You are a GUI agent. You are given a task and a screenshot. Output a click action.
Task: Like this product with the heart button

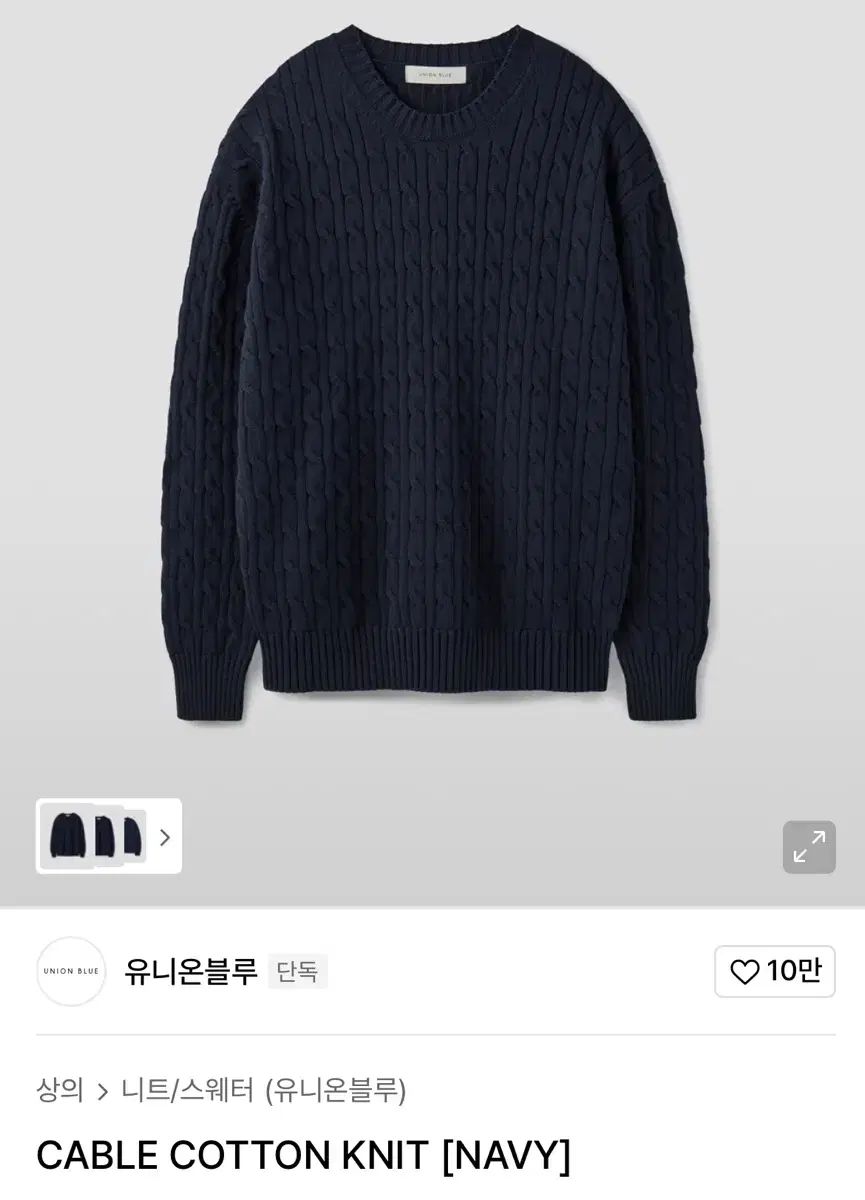pos(775,971)
